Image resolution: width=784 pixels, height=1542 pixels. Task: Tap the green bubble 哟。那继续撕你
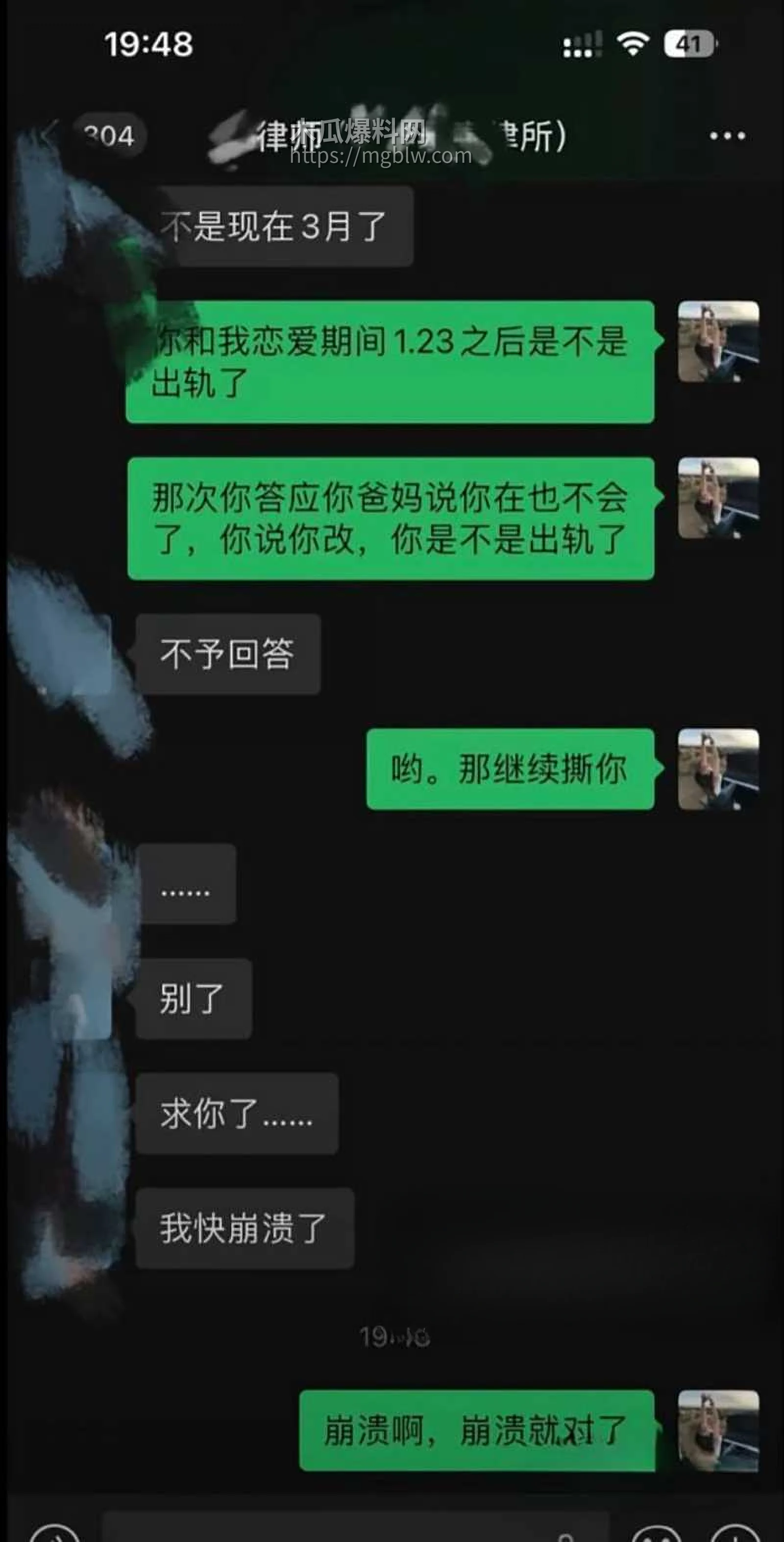512,771
